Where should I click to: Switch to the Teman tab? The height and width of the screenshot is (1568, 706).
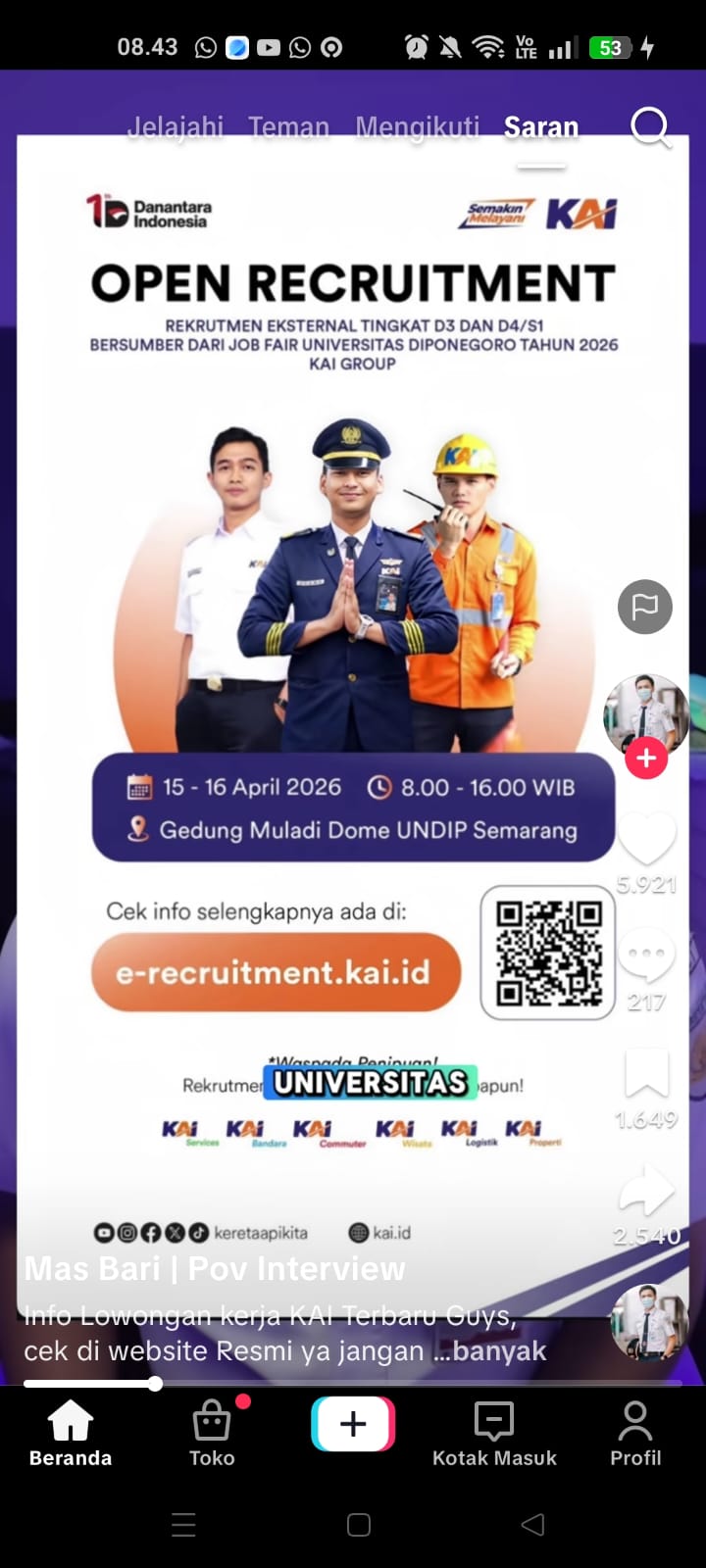coord(288,127)
